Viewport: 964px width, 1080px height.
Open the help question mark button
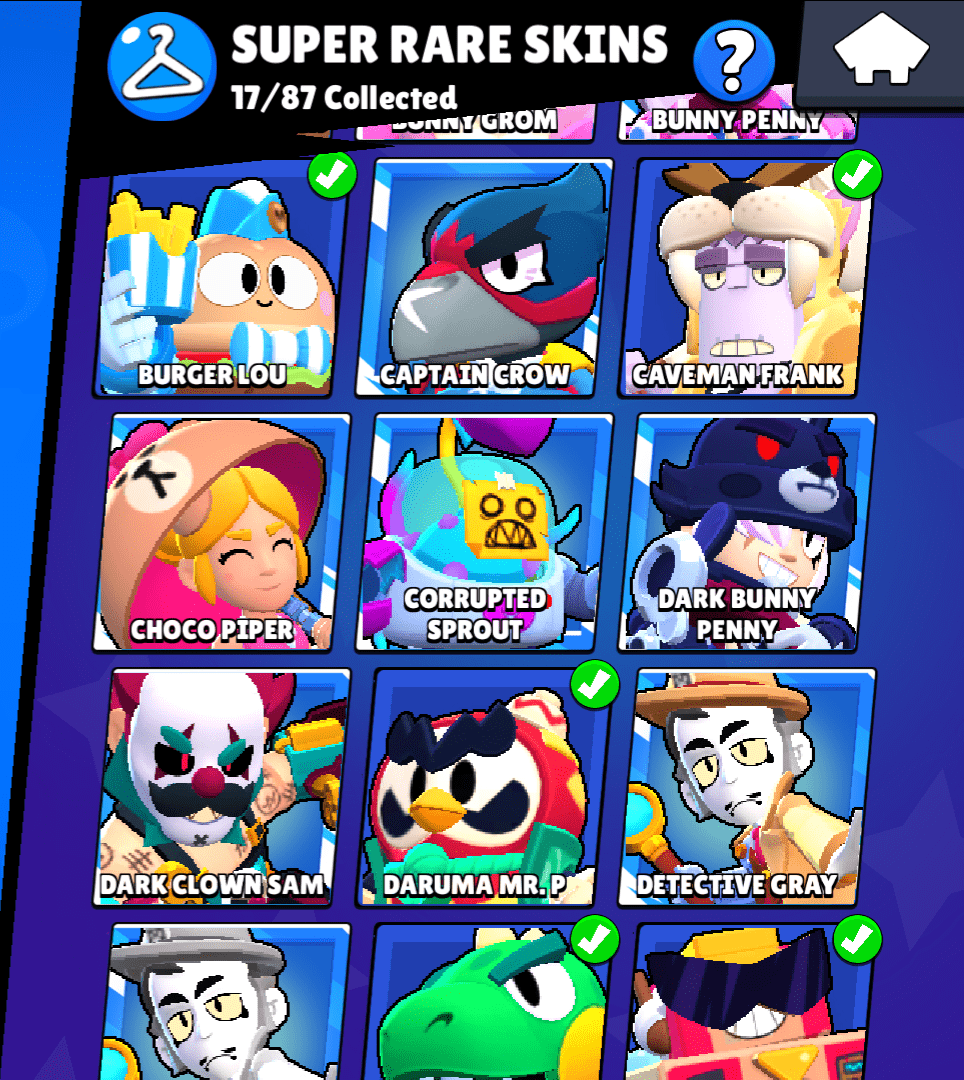point(733,59)
